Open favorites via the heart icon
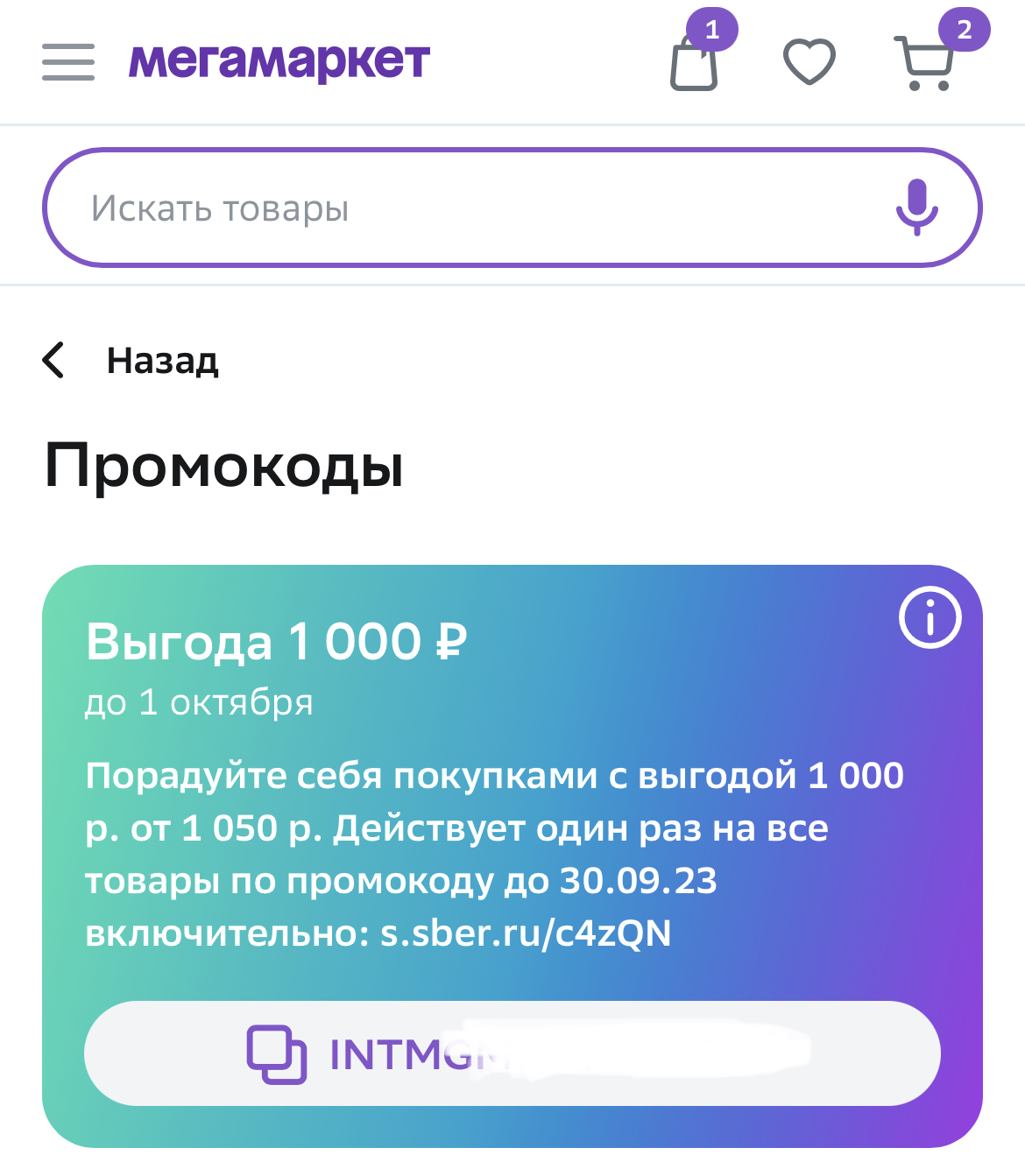 [809, 62]
